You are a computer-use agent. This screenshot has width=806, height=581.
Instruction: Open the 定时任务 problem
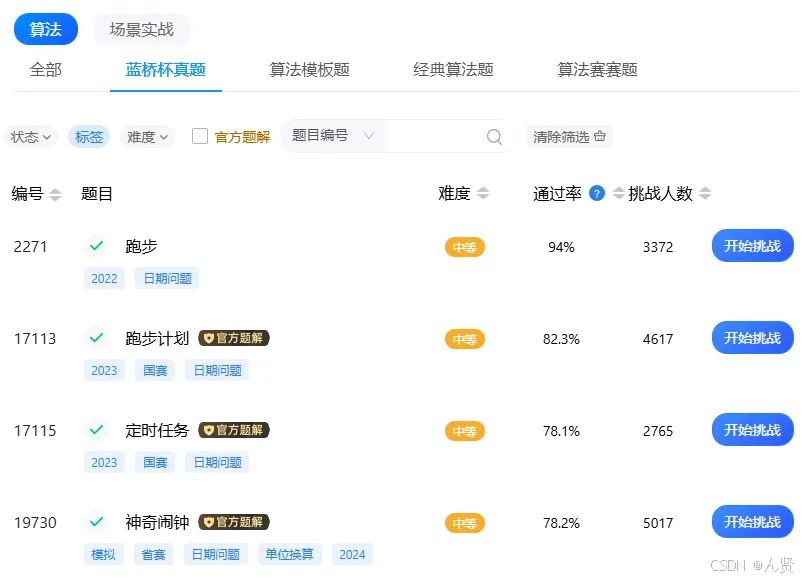point(157,431)
